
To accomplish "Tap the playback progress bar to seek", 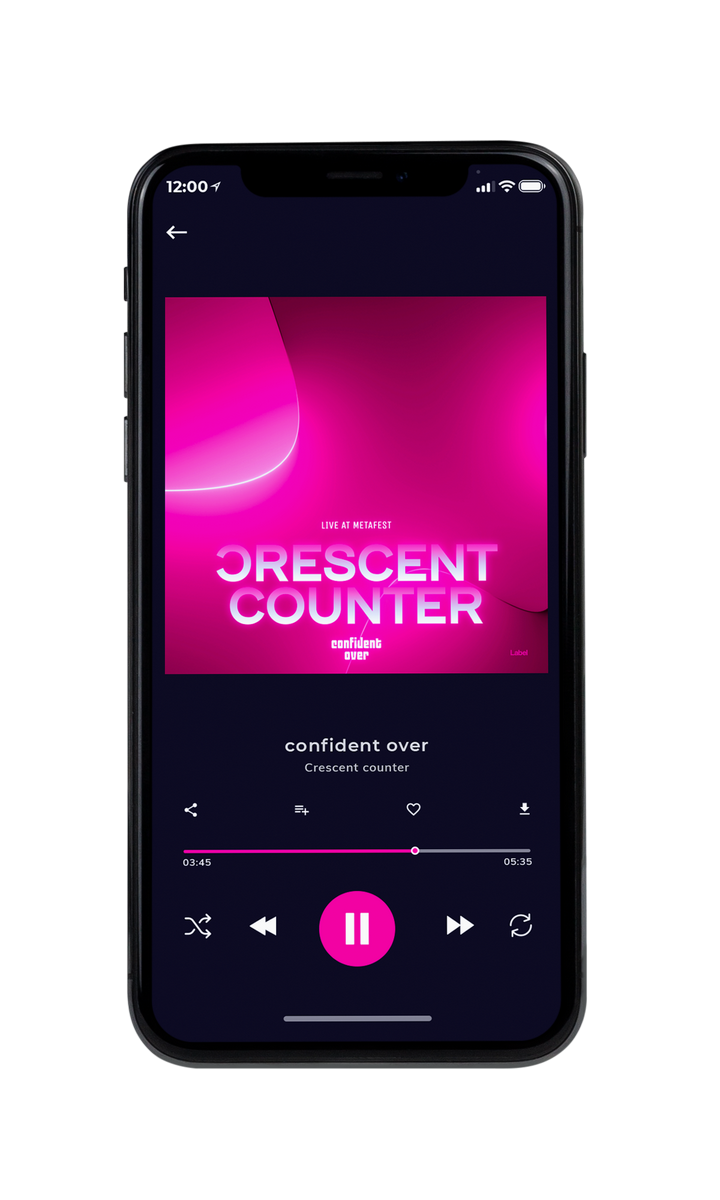I will point(357,851).
